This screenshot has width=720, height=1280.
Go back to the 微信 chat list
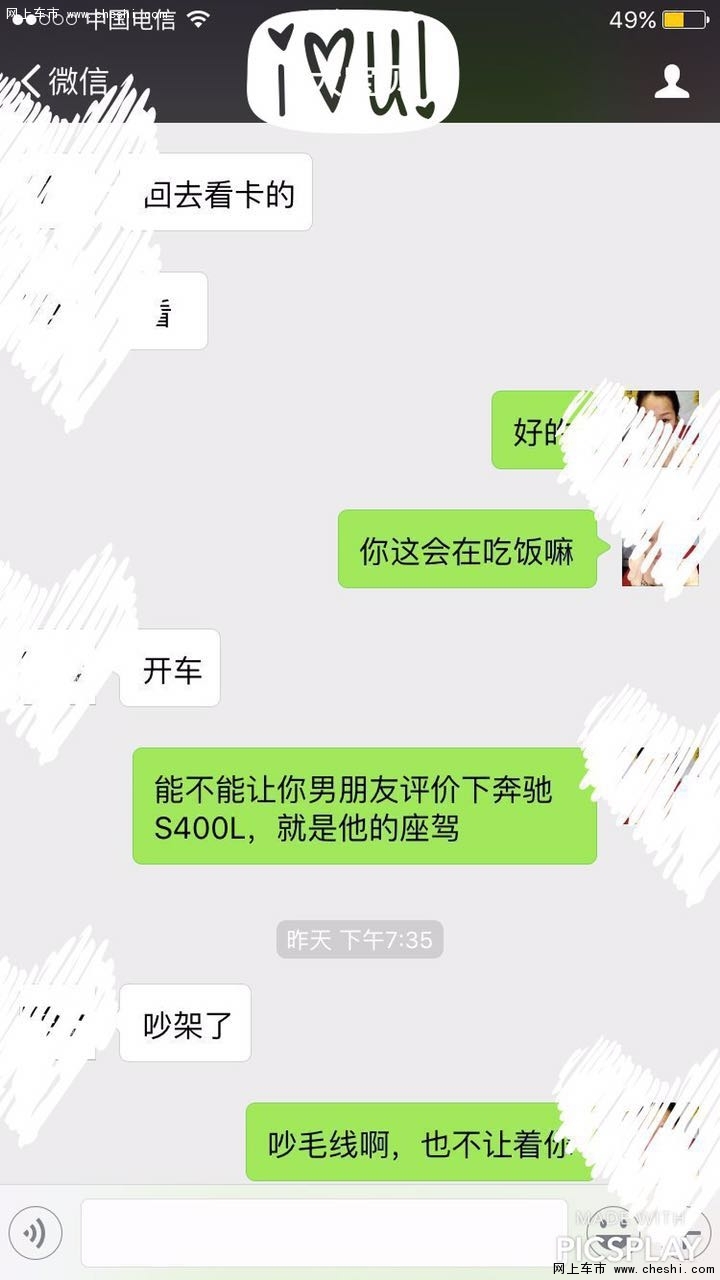(x=65, y=81)
